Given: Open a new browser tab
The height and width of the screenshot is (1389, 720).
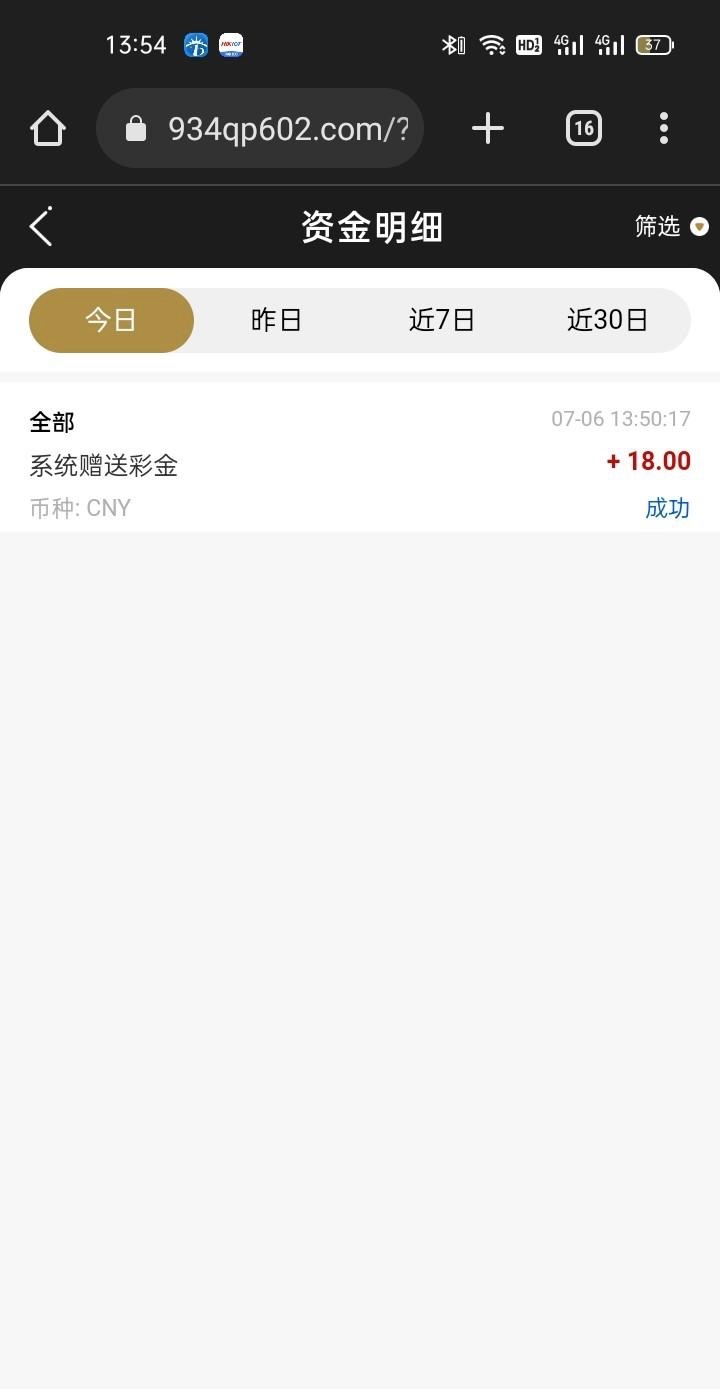Looking at the screenshot, I should click(x=488, y=128).
